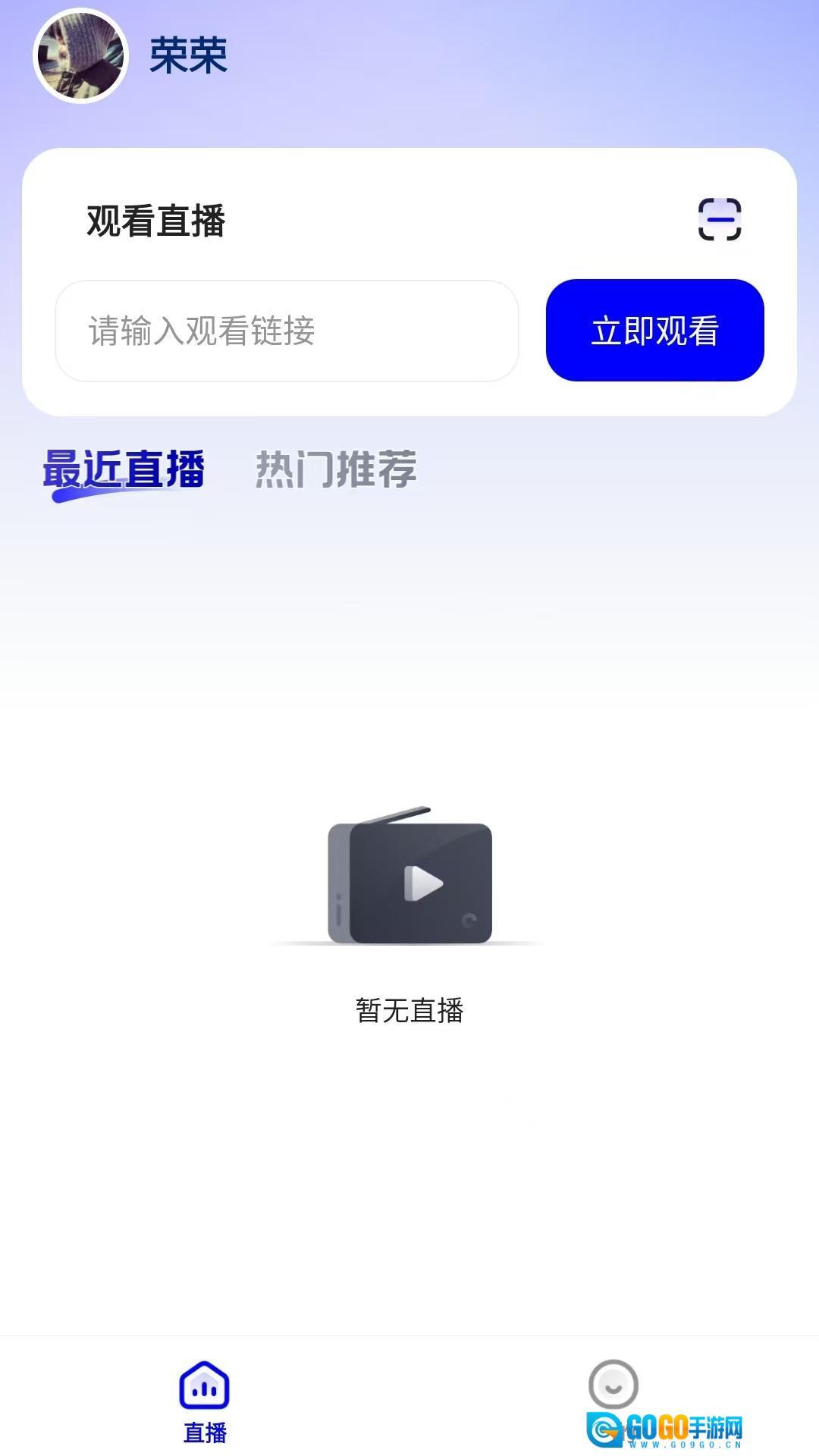Select the 最近直播 tab
Screen dimensions: 819x1456
pyautogui.click(x=124, y=469)
